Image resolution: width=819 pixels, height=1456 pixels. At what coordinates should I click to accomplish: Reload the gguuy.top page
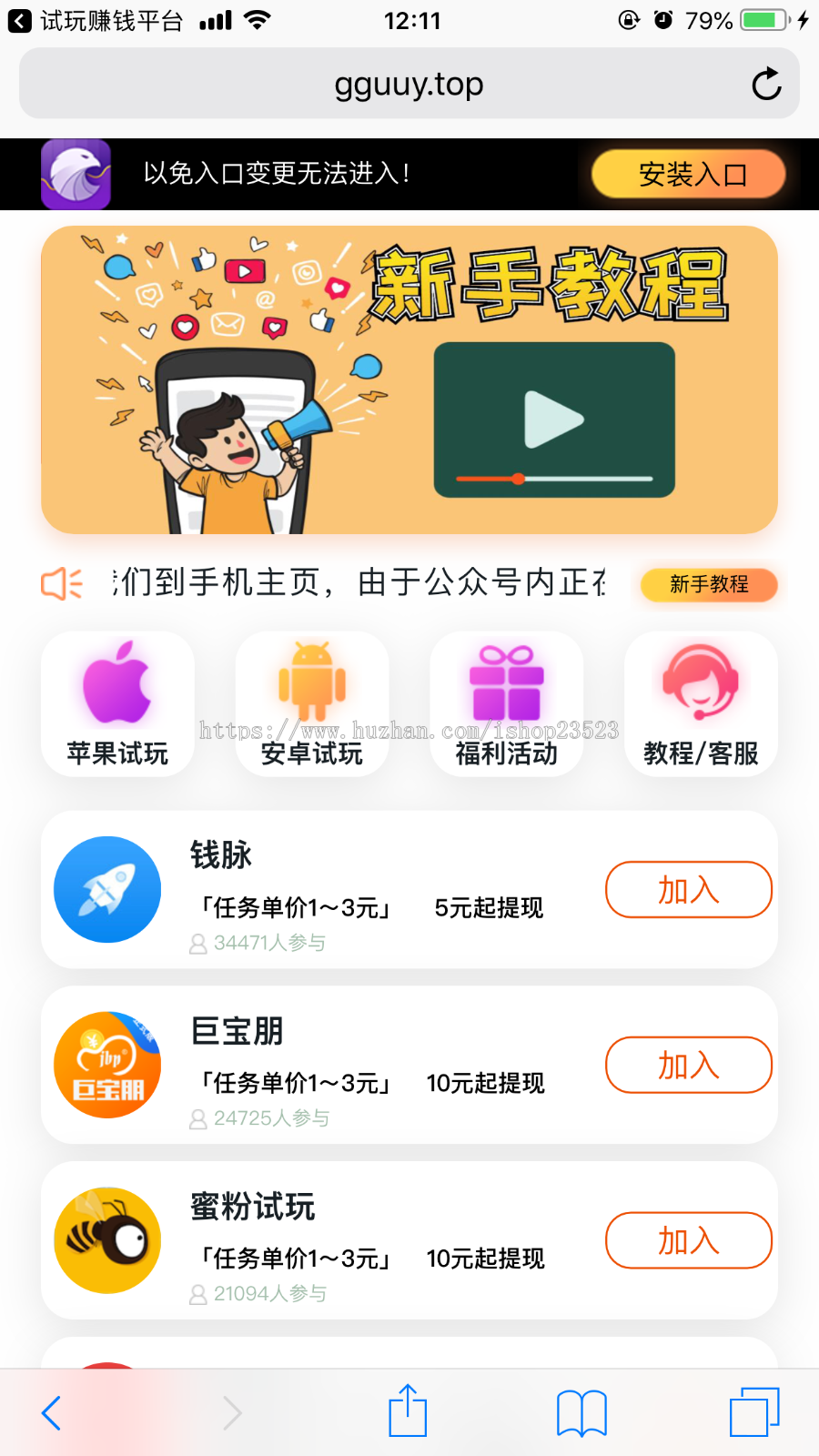(x=766, y=83)
